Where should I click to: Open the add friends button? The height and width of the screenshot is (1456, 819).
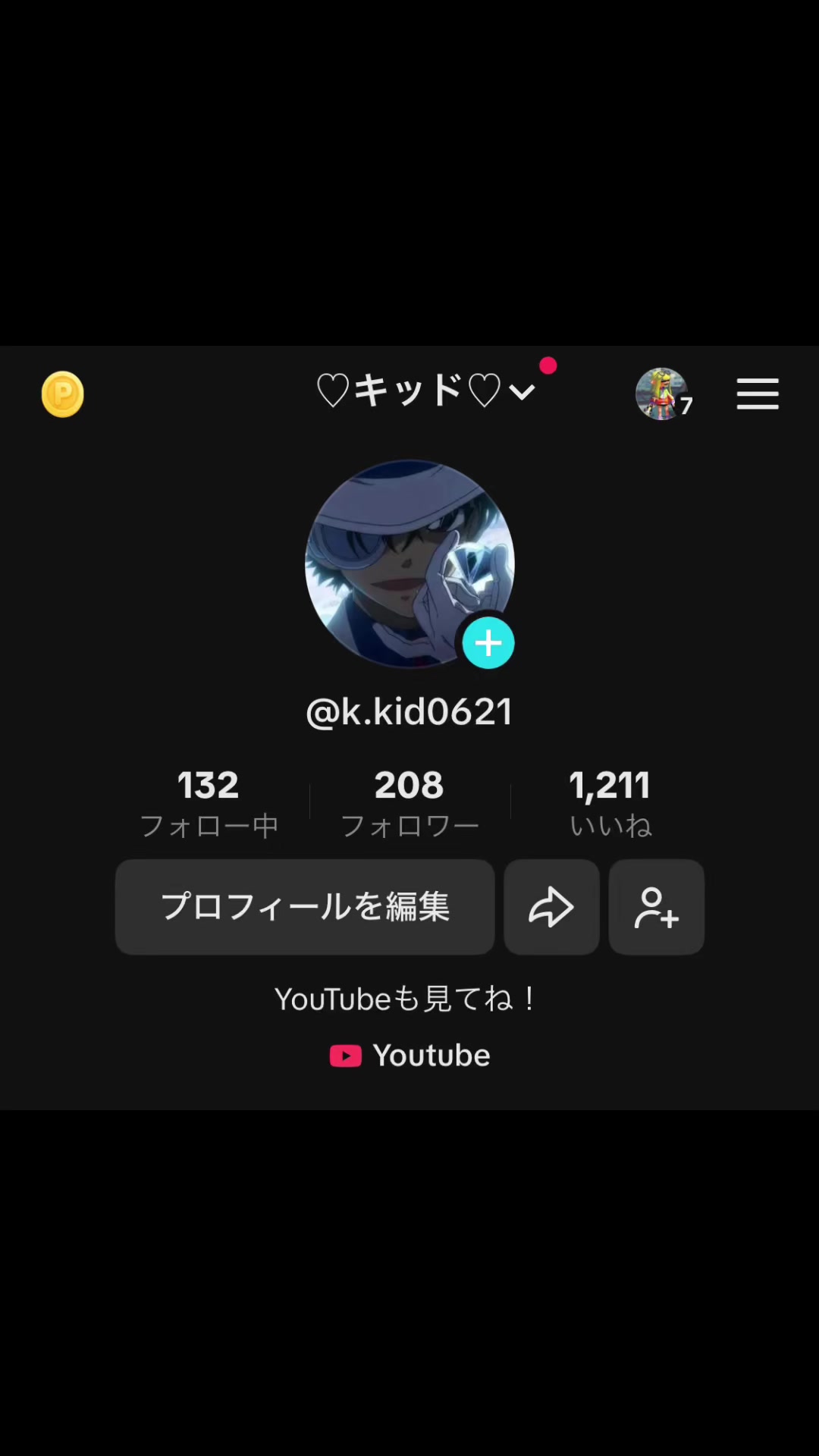657,907
